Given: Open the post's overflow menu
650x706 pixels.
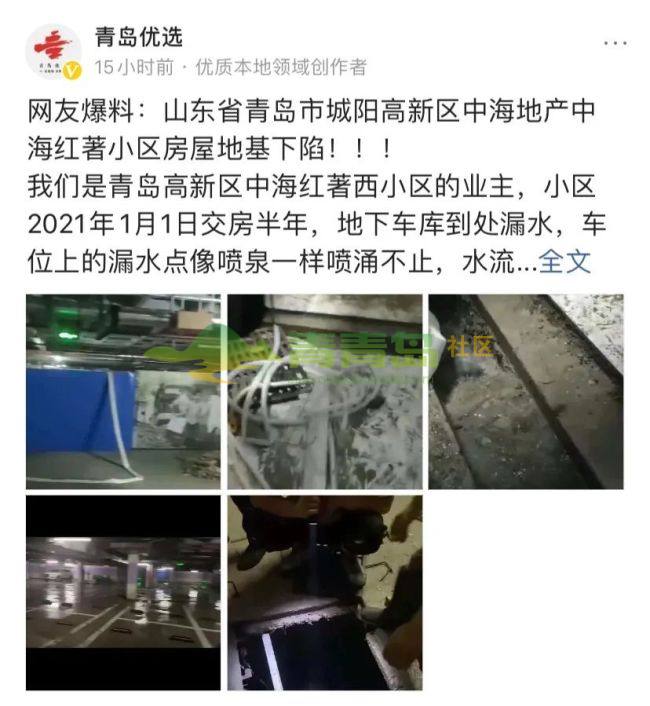Looking at the screenshot, I should pos(616,44).
